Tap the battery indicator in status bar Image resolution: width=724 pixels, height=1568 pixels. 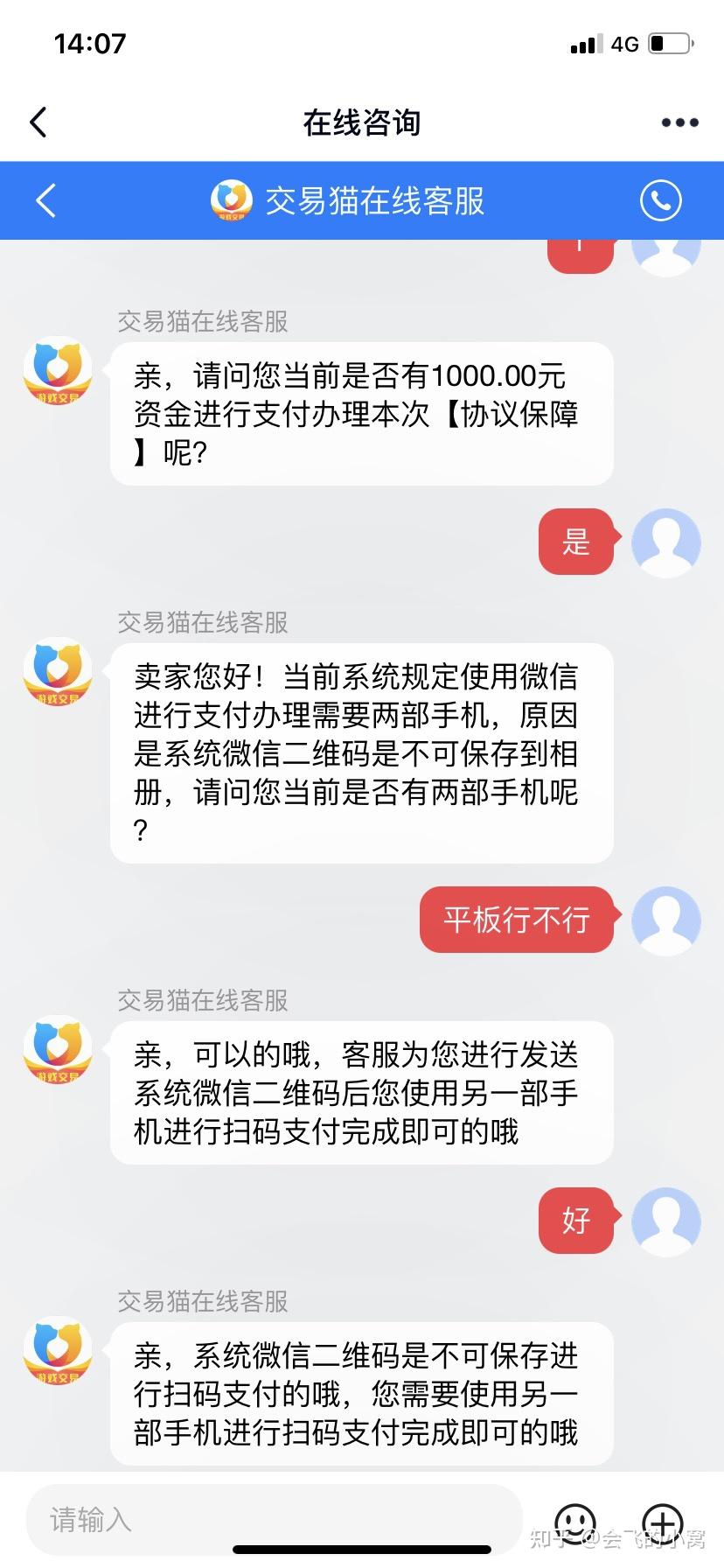tap(670, 43)
